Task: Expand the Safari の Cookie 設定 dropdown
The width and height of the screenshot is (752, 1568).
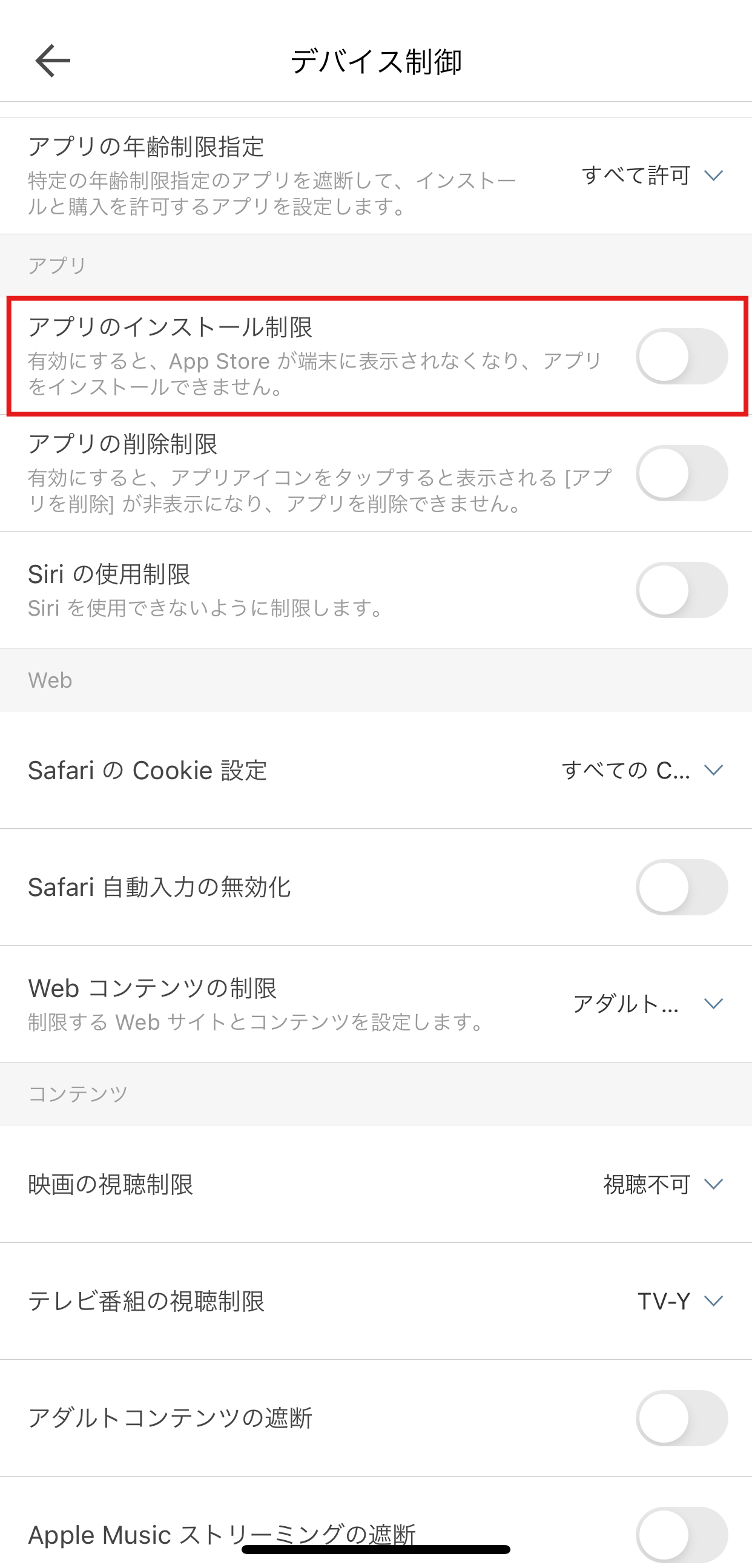Action: tap(642, 771)
